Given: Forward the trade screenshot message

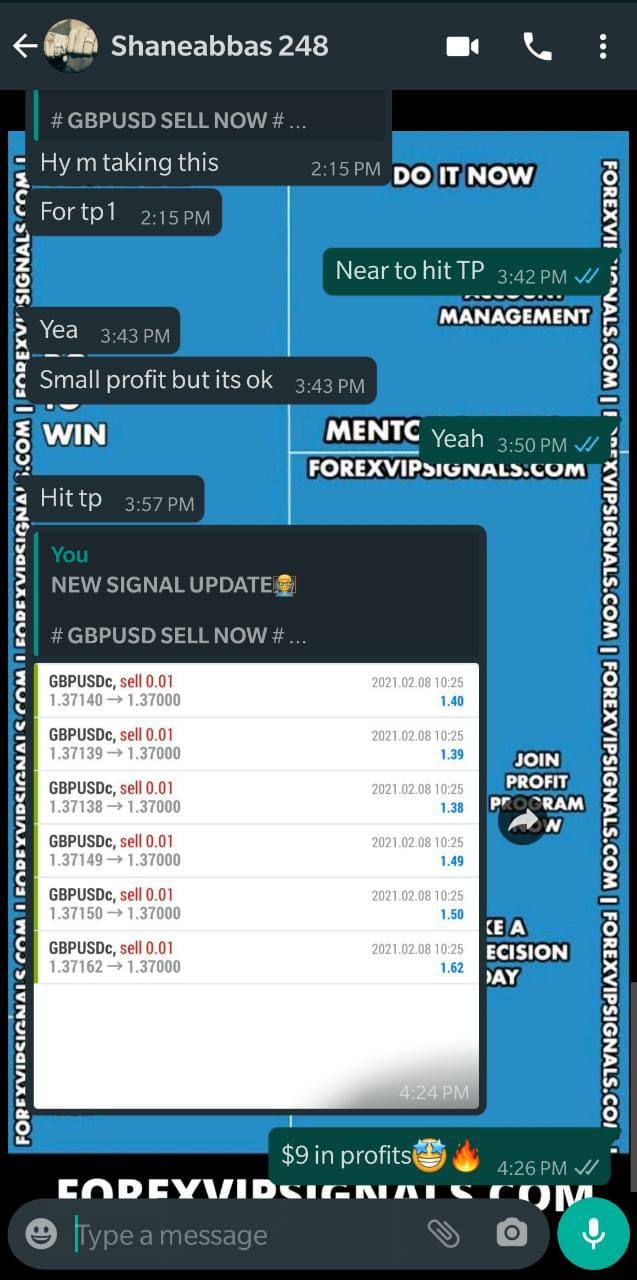Looking at the screenshot, I should tap(523, 820).
